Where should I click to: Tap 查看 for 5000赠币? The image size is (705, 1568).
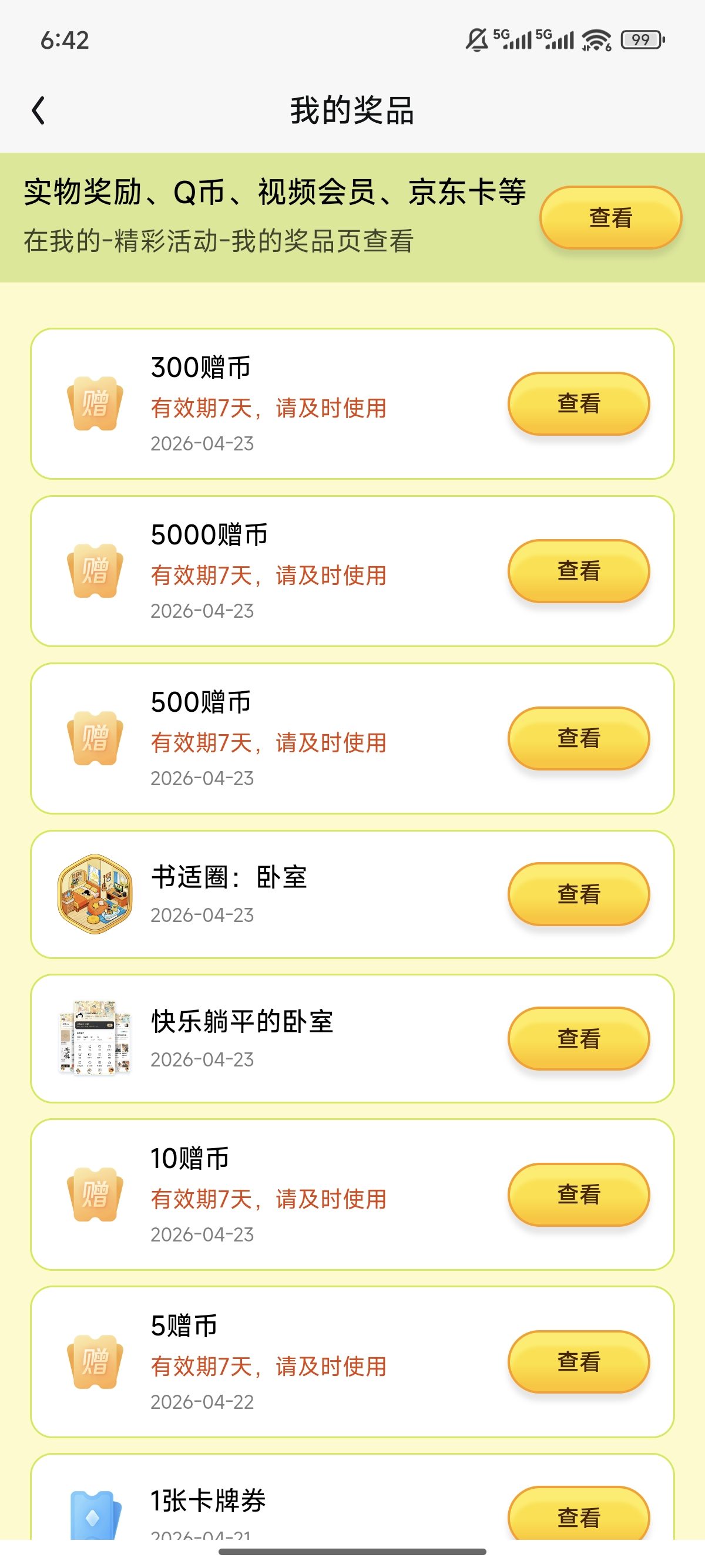point(578,571)
